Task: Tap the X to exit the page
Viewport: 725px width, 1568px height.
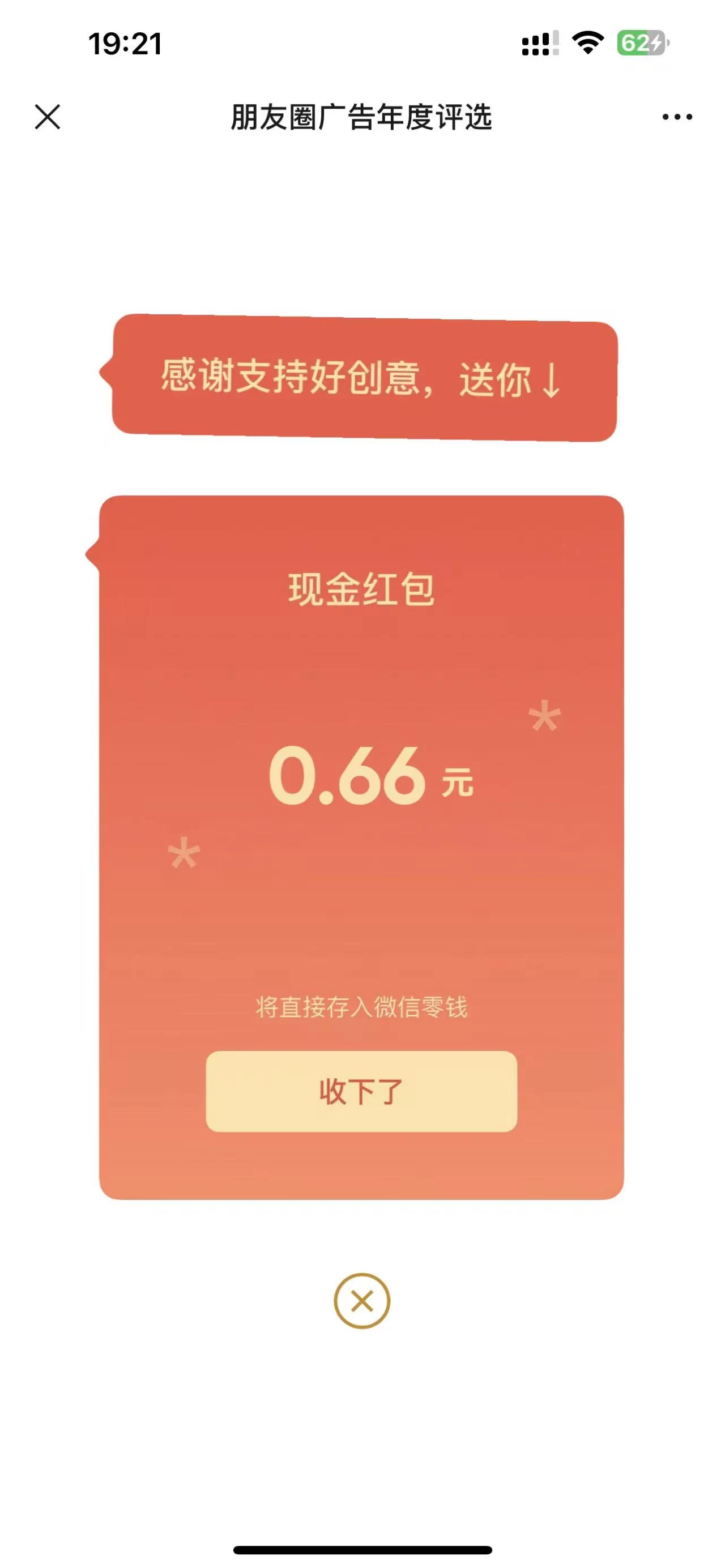Action: tap(48, 117)
